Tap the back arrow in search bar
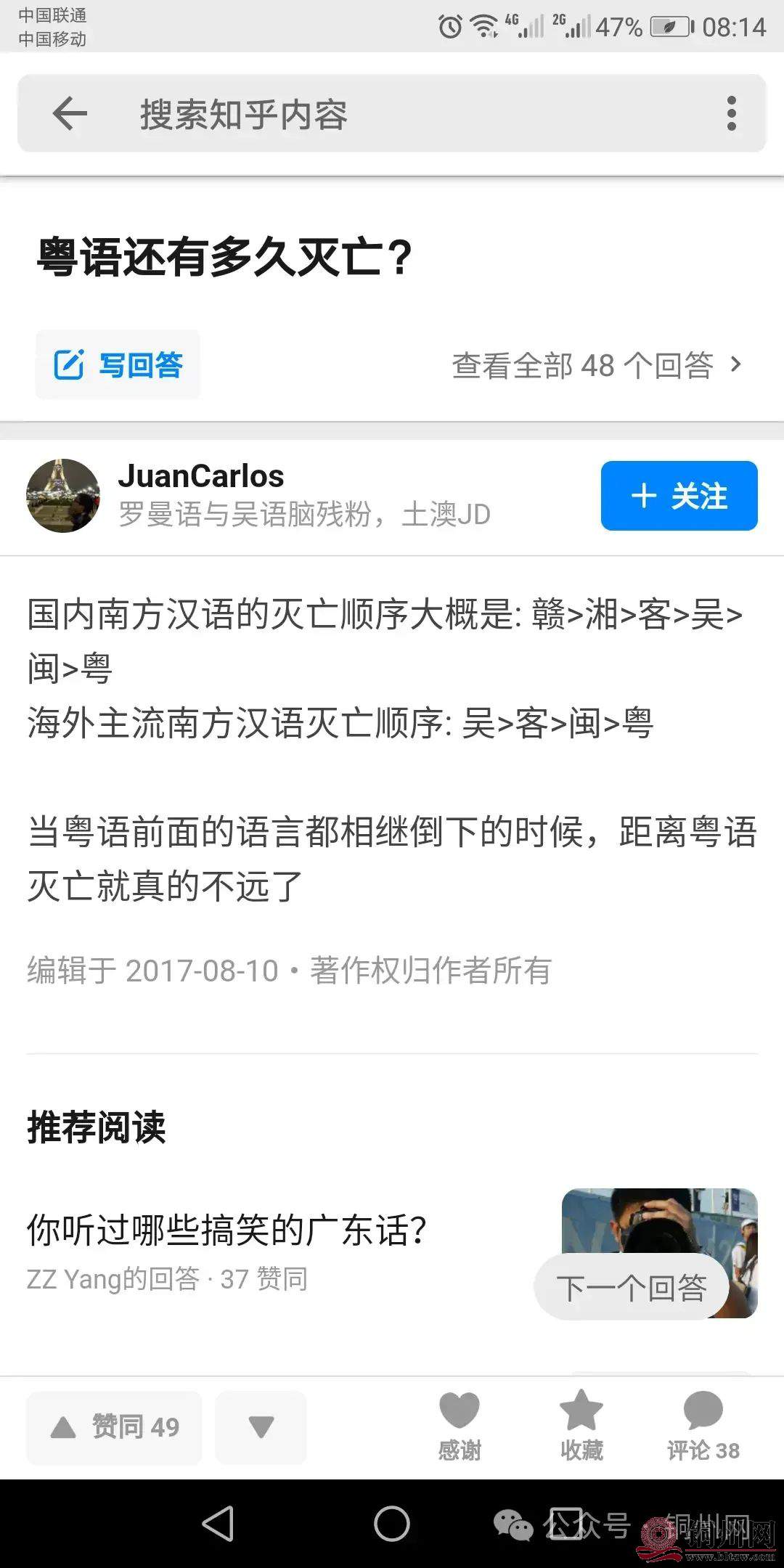Viewport: 784px width, 1568px height. click(x=70, y=114)
